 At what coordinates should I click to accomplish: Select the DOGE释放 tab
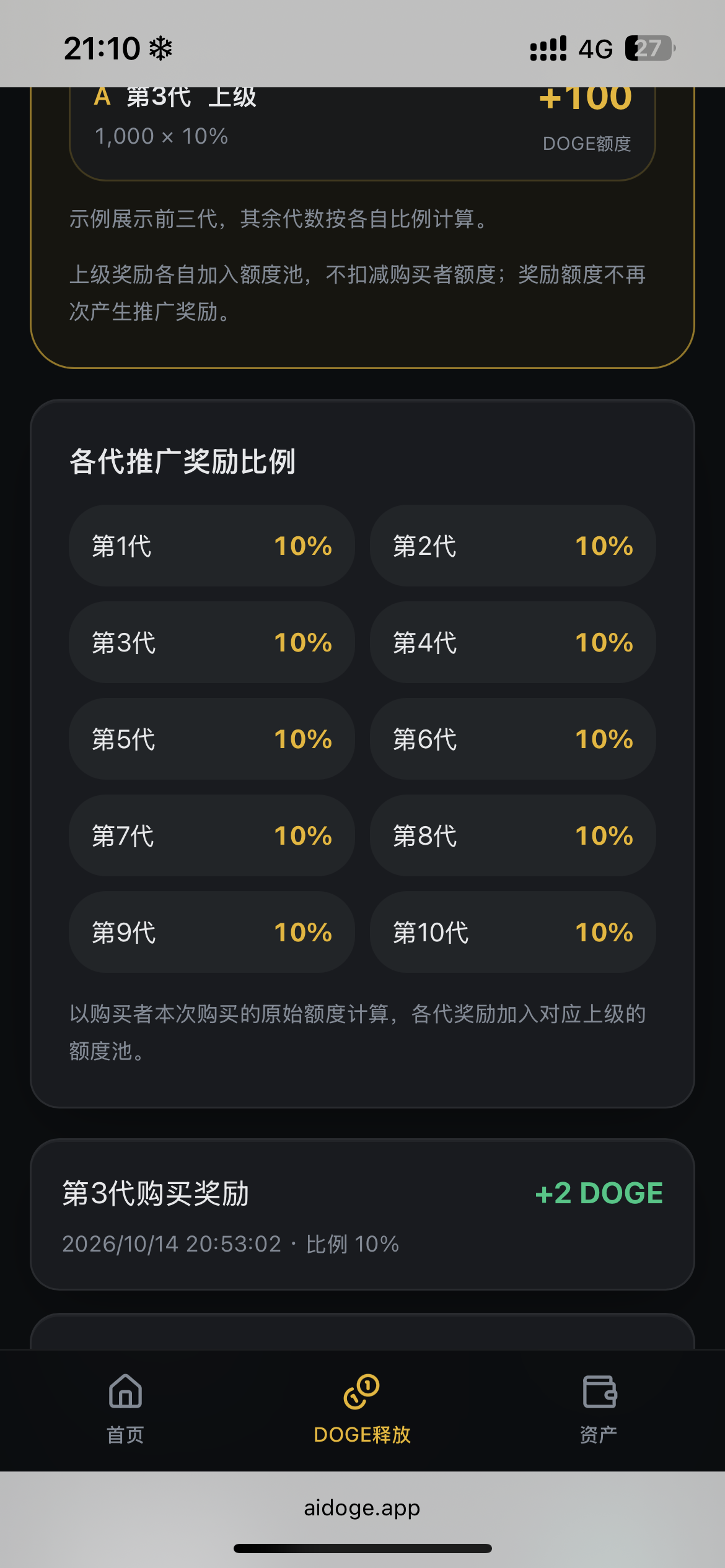(362, 1409)
